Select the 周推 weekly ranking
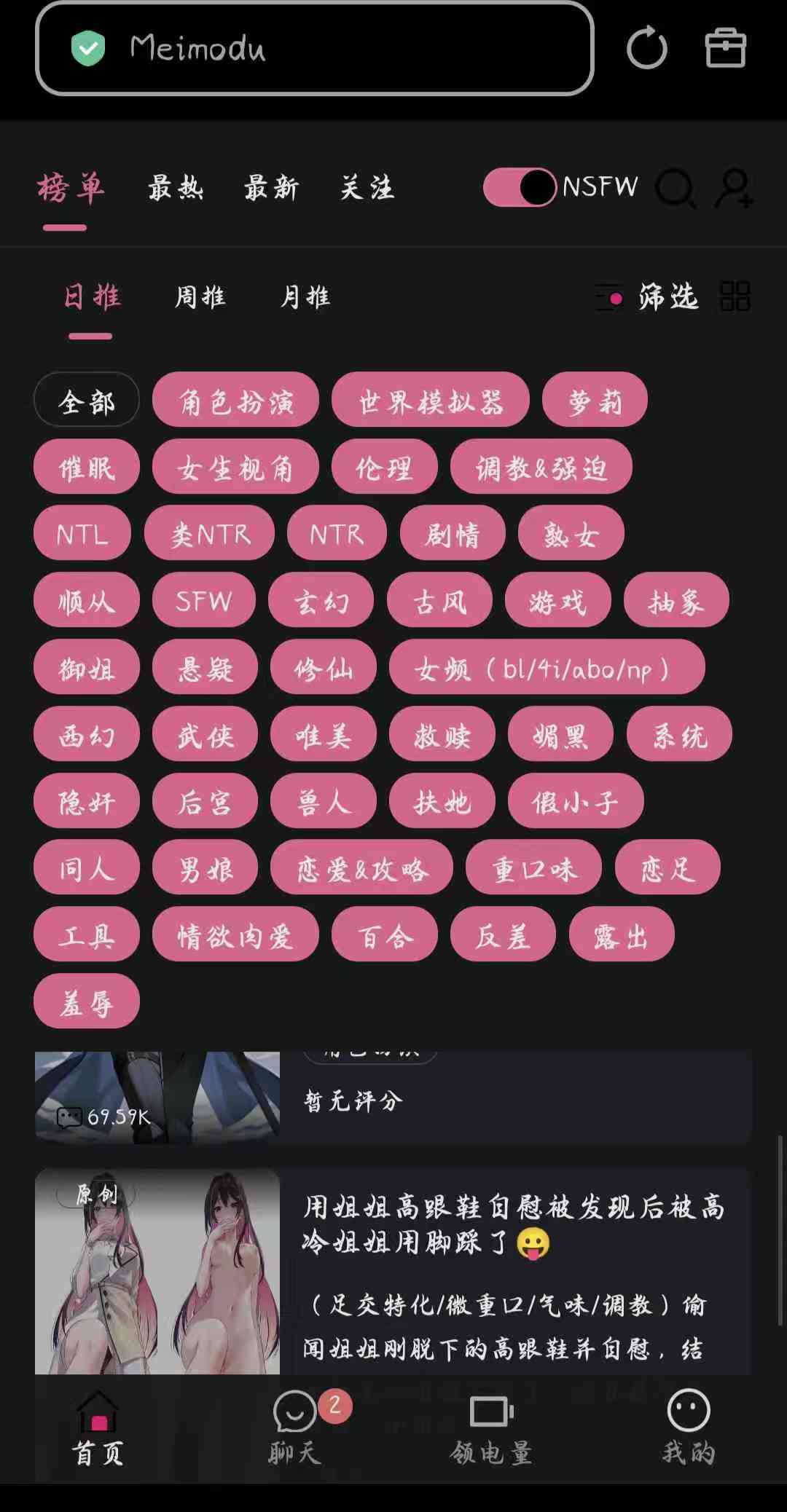 click(x=200, y=297)
